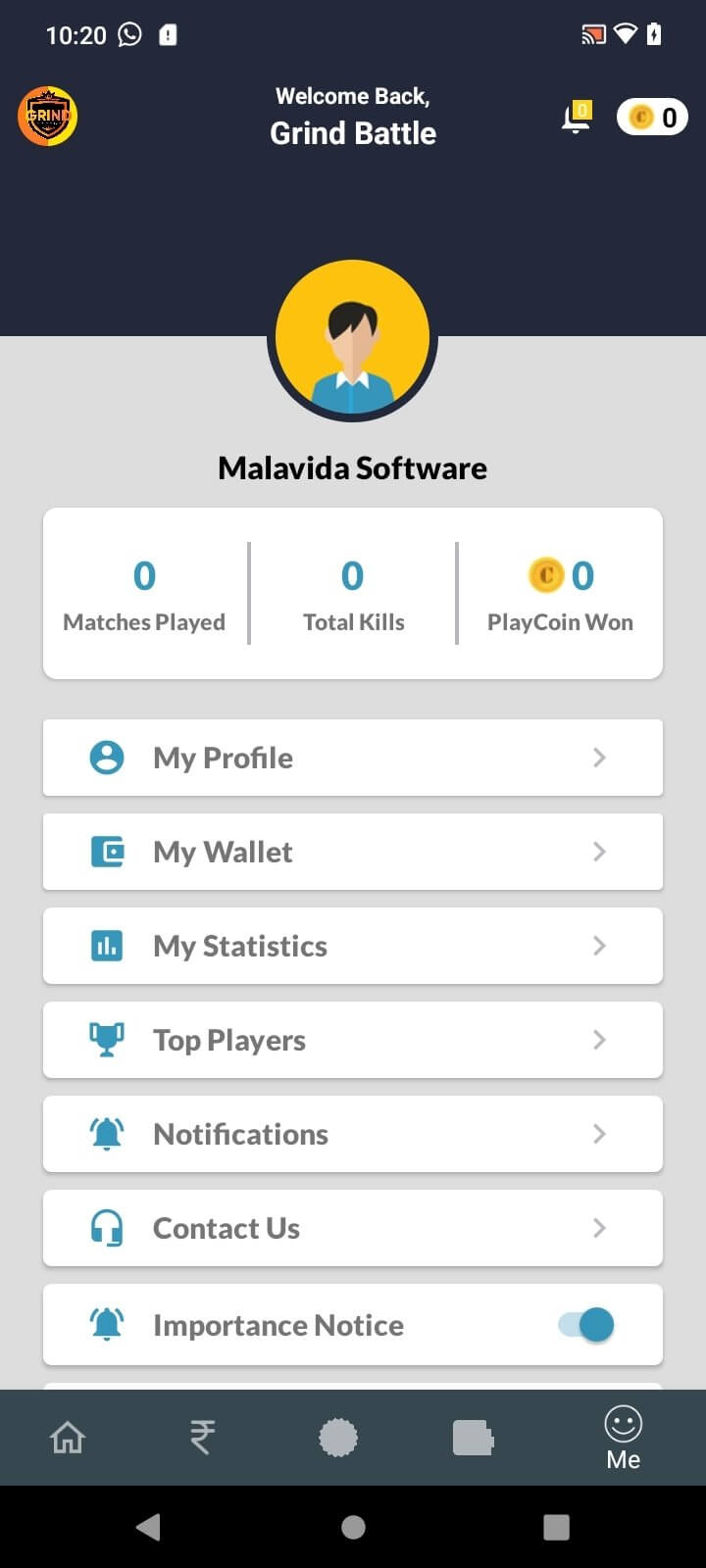Go back using the system back button
The image size is (706, 1568).
(x=148, y=1527)
